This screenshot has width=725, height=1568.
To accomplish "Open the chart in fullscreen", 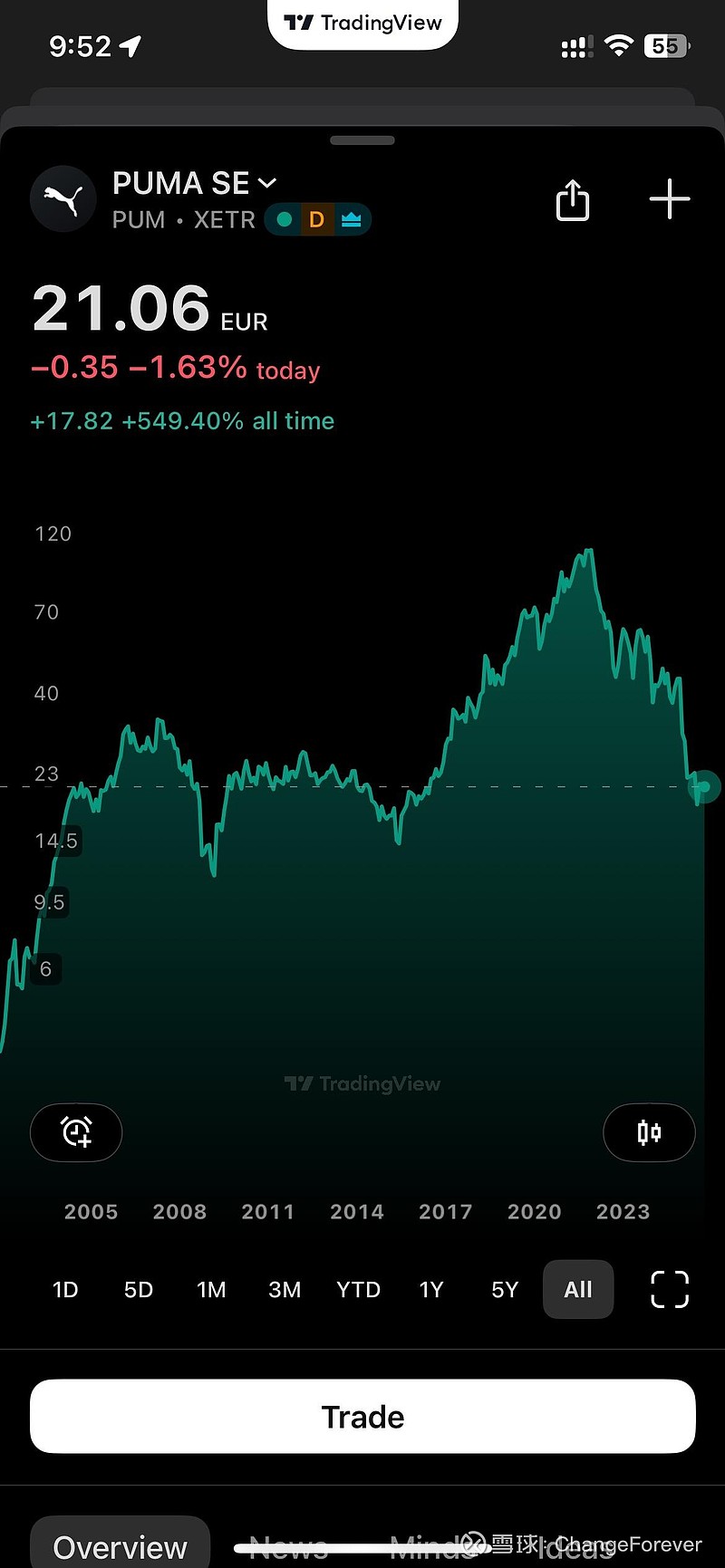I will pos(670,1289).
